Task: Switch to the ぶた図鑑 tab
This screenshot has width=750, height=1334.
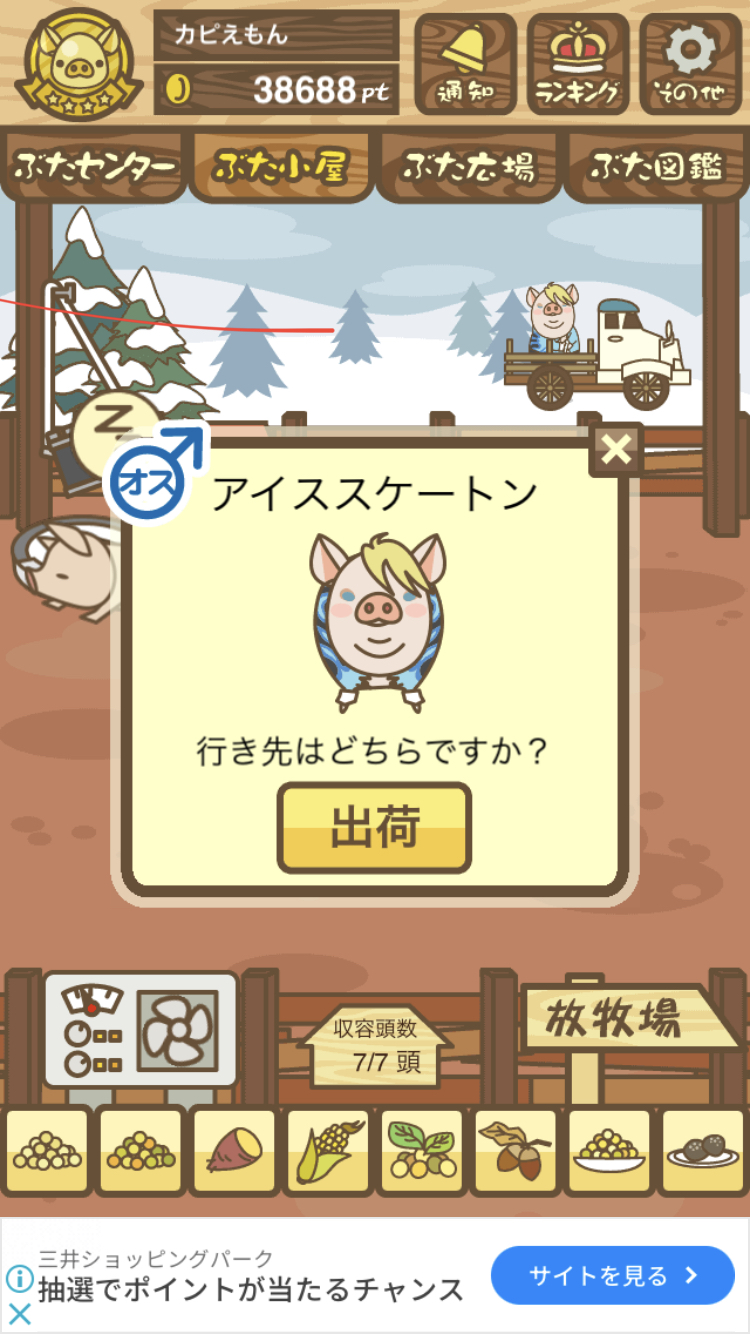Action: pyautogui.click(x=656, y=166)
